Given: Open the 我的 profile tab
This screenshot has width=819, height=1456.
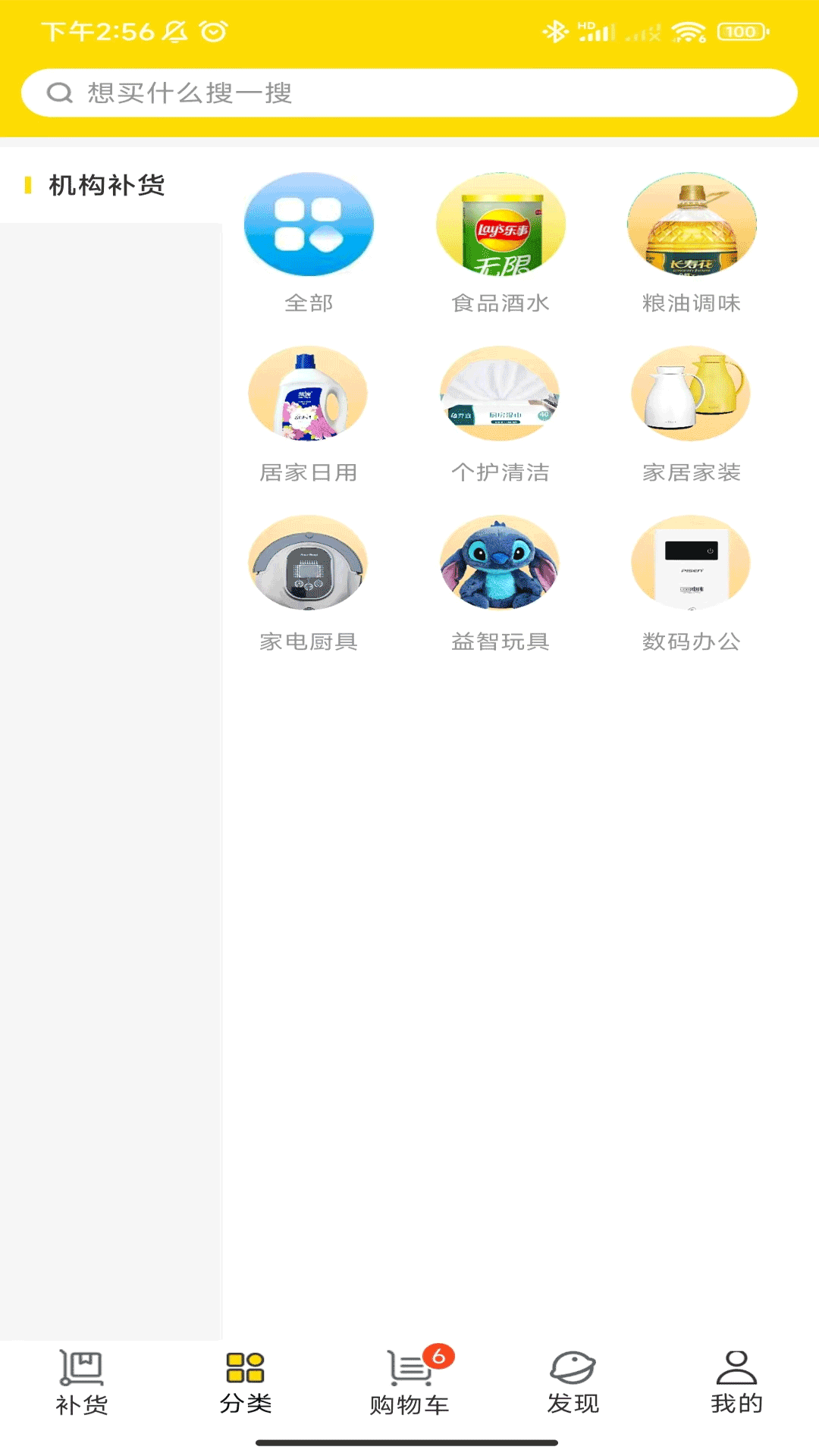Looking at the screenshot, I should tap(737, 1382).
